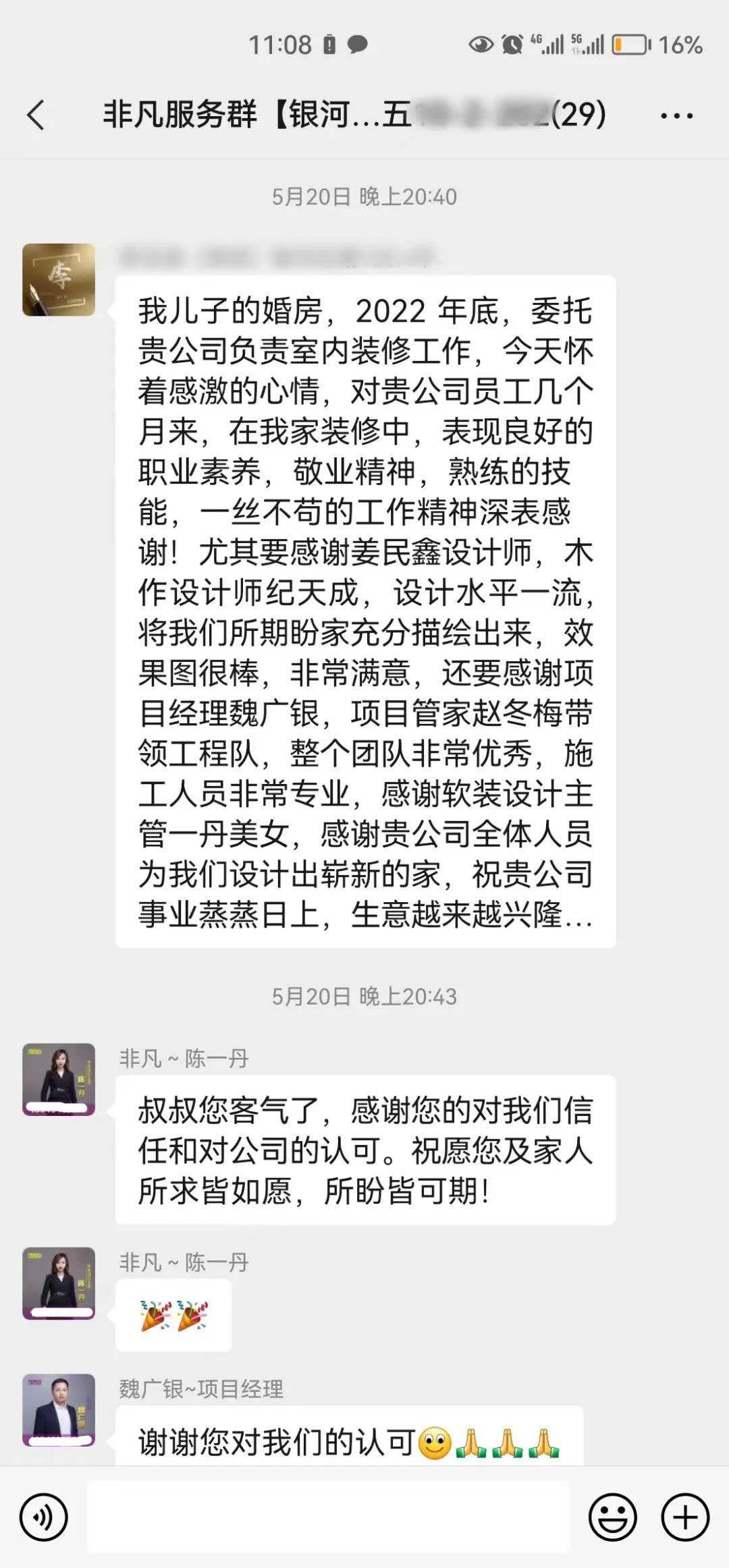The image size is (729, 1568).
Task: Open 陈一丹's avatar beside the 叔叔您客气了 message
Action: 59,1079
